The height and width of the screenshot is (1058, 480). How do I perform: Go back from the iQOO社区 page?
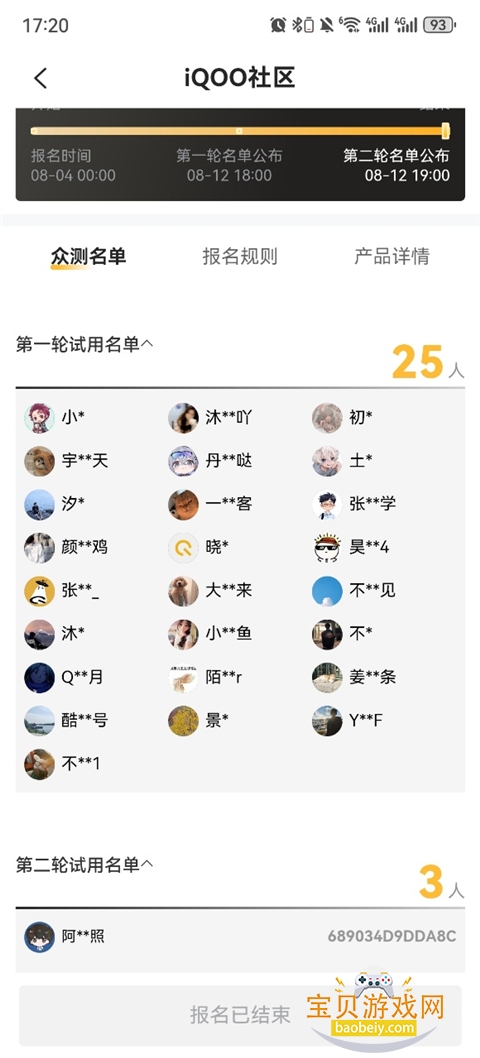41,78
